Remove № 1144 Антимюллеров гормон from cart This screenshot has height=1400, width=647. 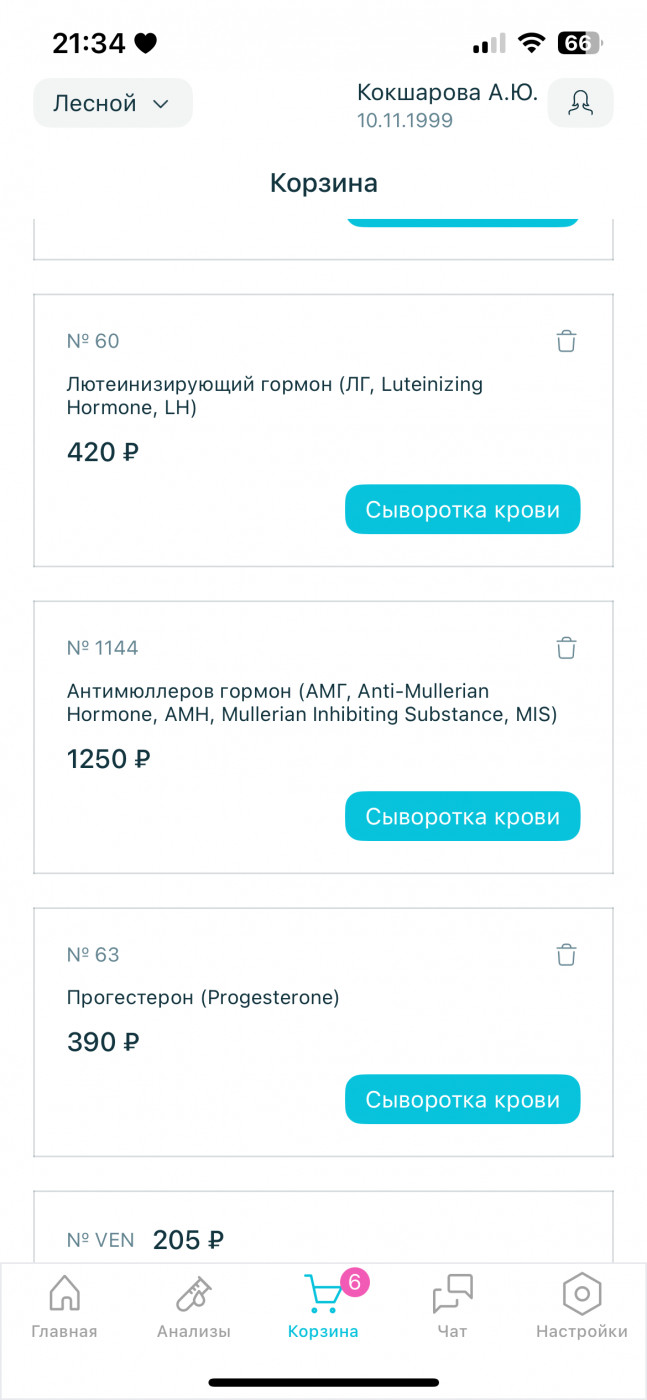566,648
